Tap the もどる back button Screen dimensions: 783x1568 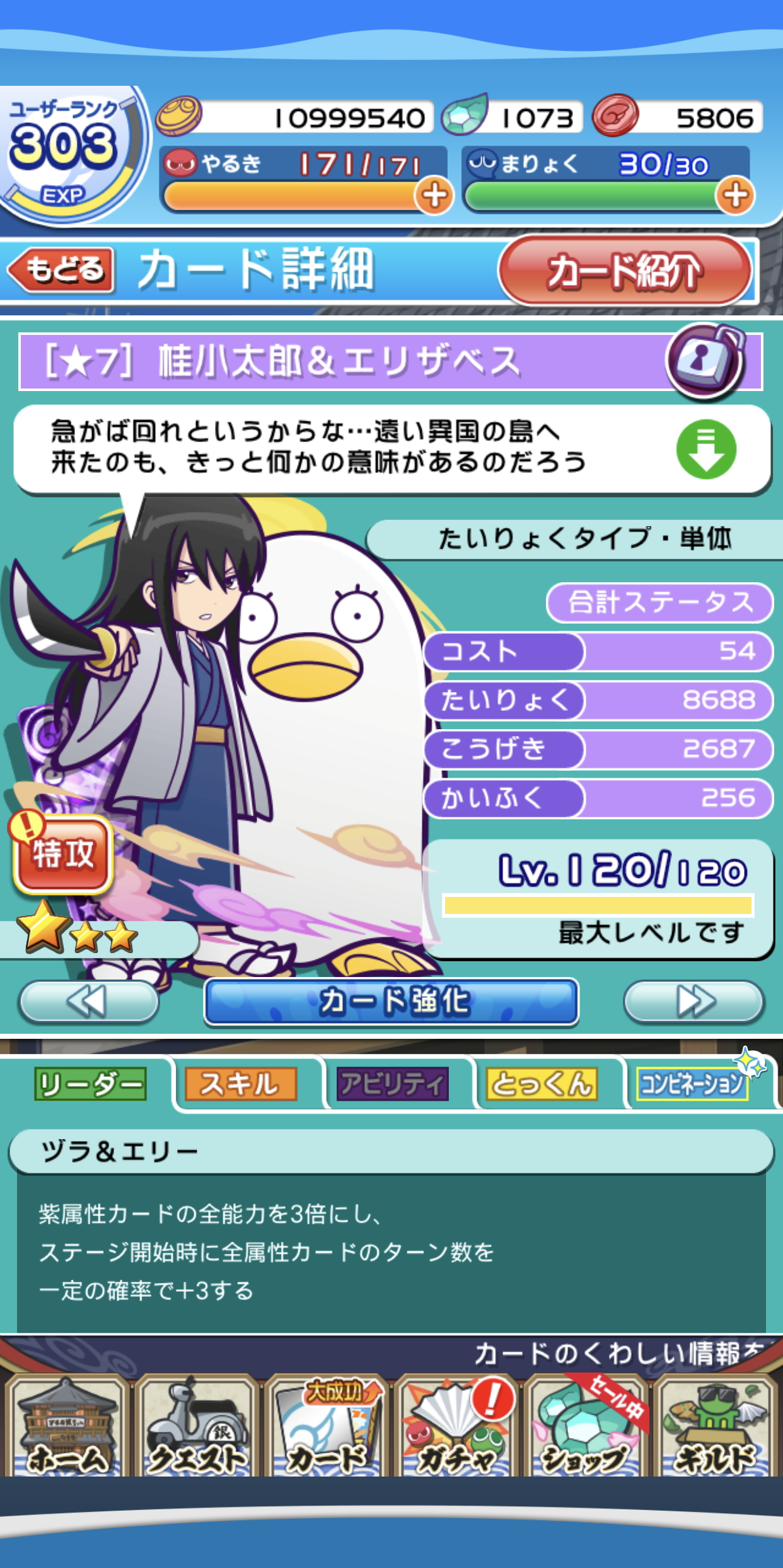[x=62, y=271]
